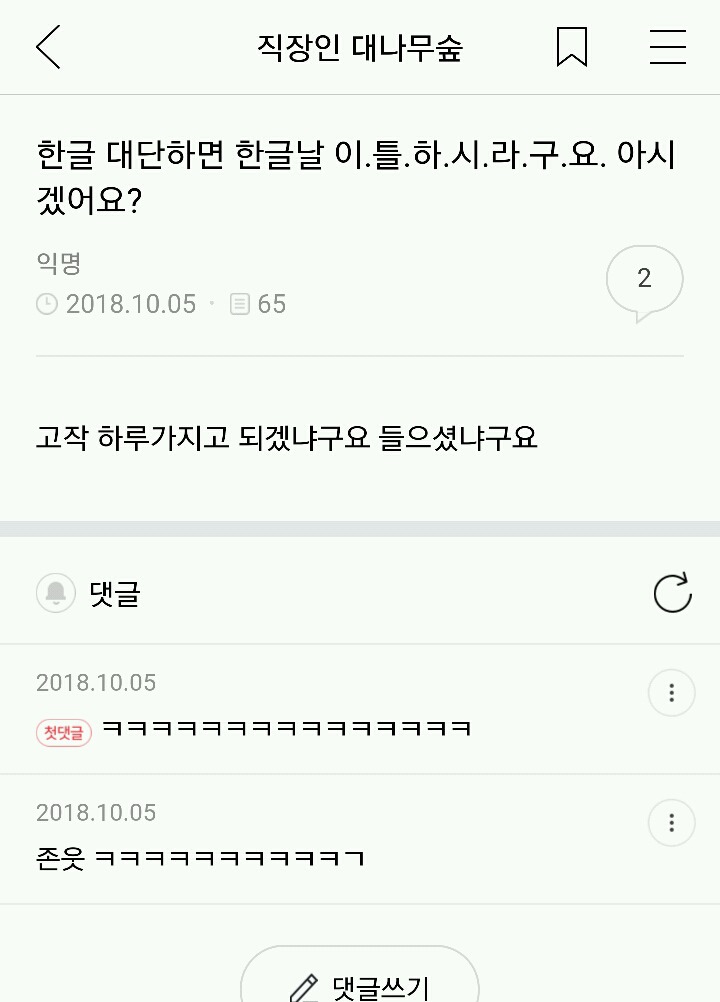Viewport: 720px width, 1002px height.
Task: Toggle the comment notification bell
Action: (x=56, y=593)
